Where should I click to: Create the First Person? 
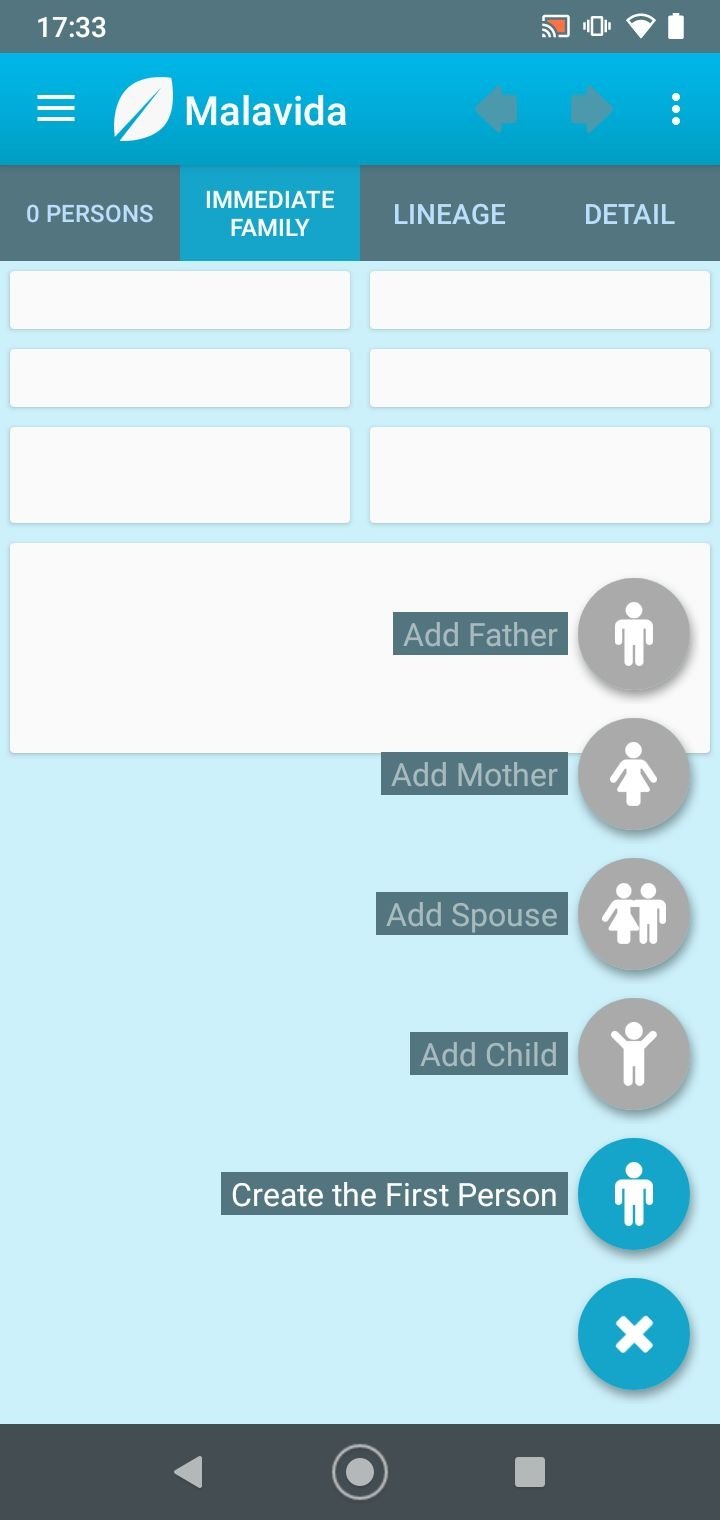click(634, 1194)
